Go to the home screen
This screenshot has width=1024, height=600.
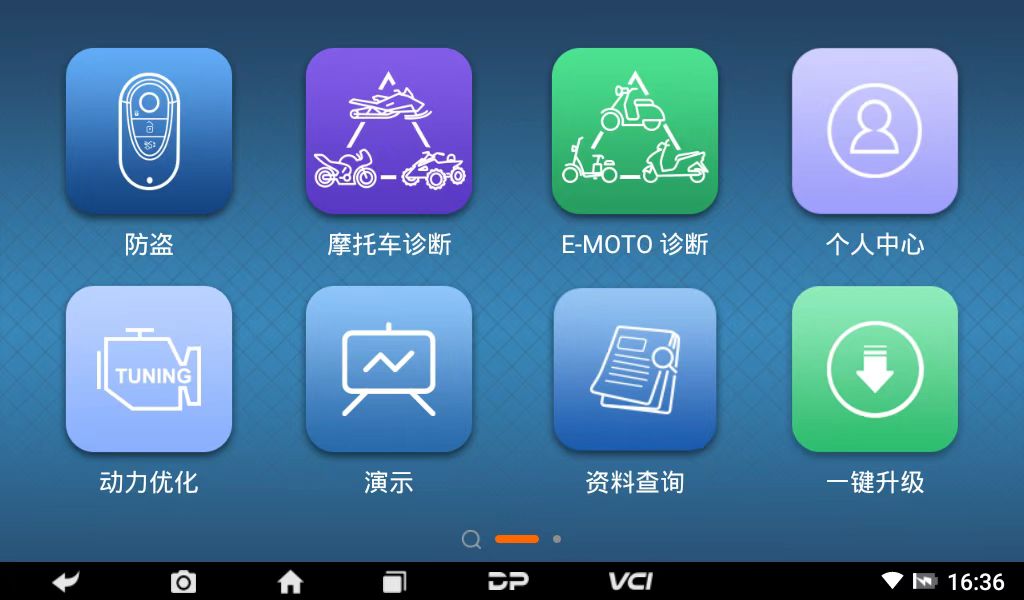(290, 581)
